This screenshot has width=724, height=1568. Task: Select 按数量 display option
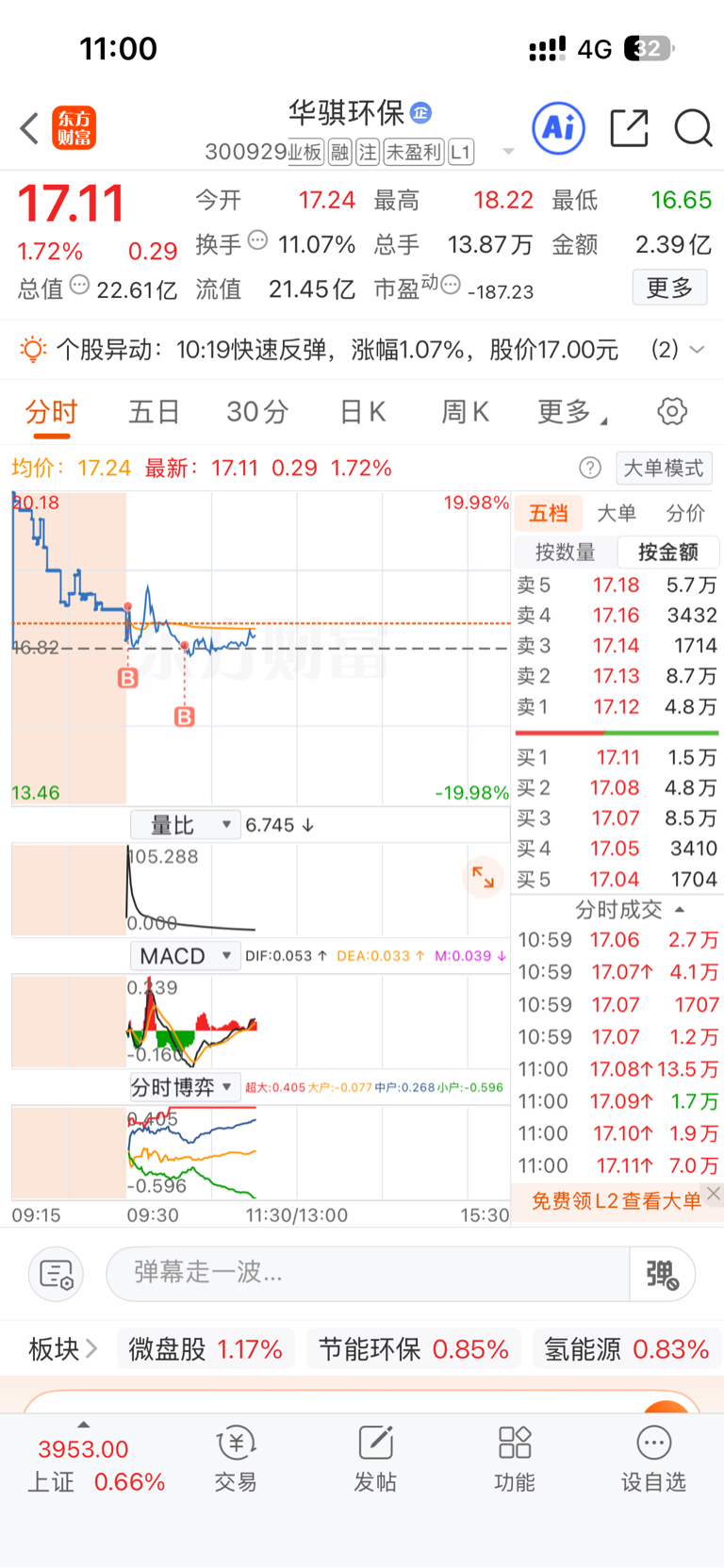pos(565,552)
